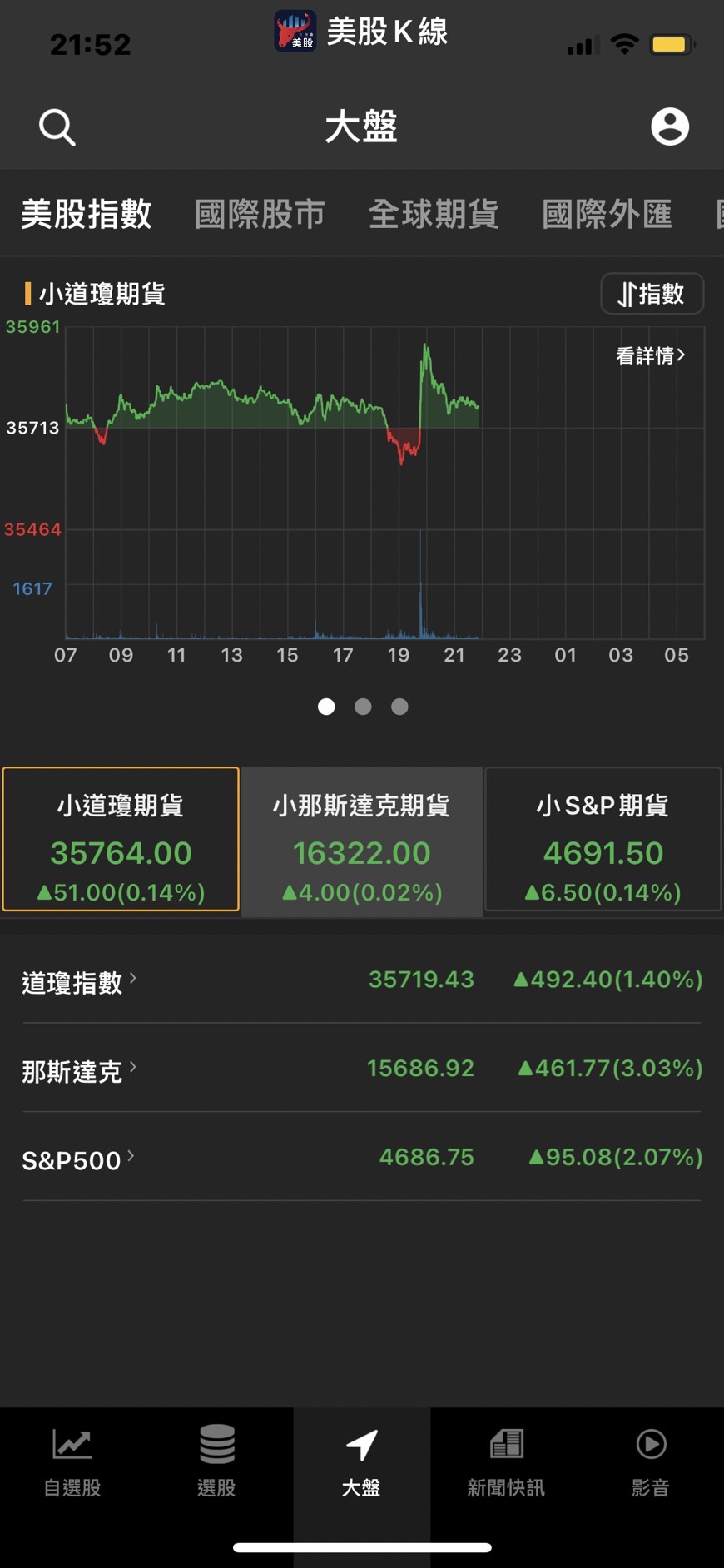The image size is (724, 1568).
Task: Open the search function
Action: (x=56, y=127)
